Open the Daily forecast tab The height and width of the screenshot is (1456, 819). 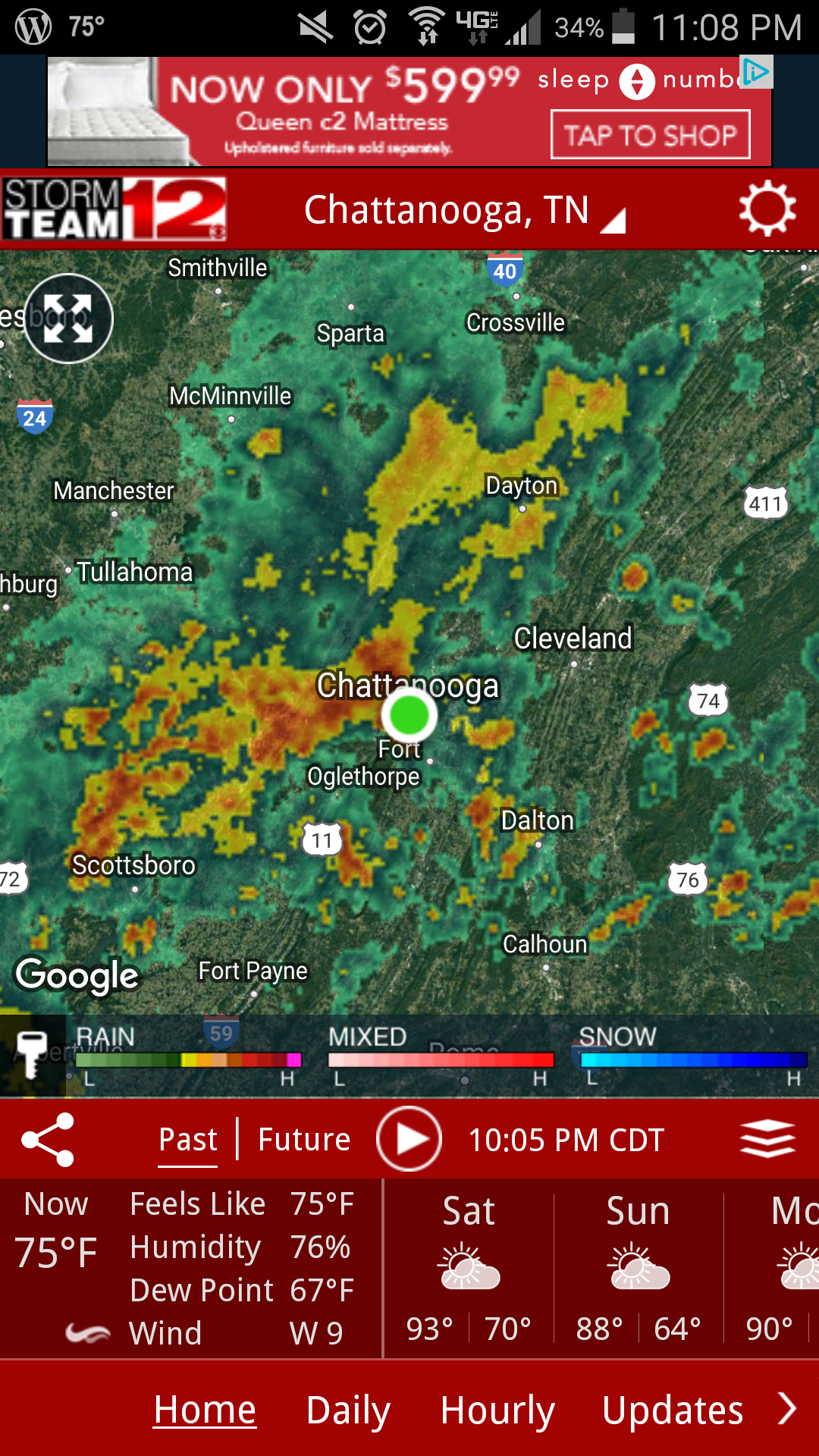(348, 1410)
